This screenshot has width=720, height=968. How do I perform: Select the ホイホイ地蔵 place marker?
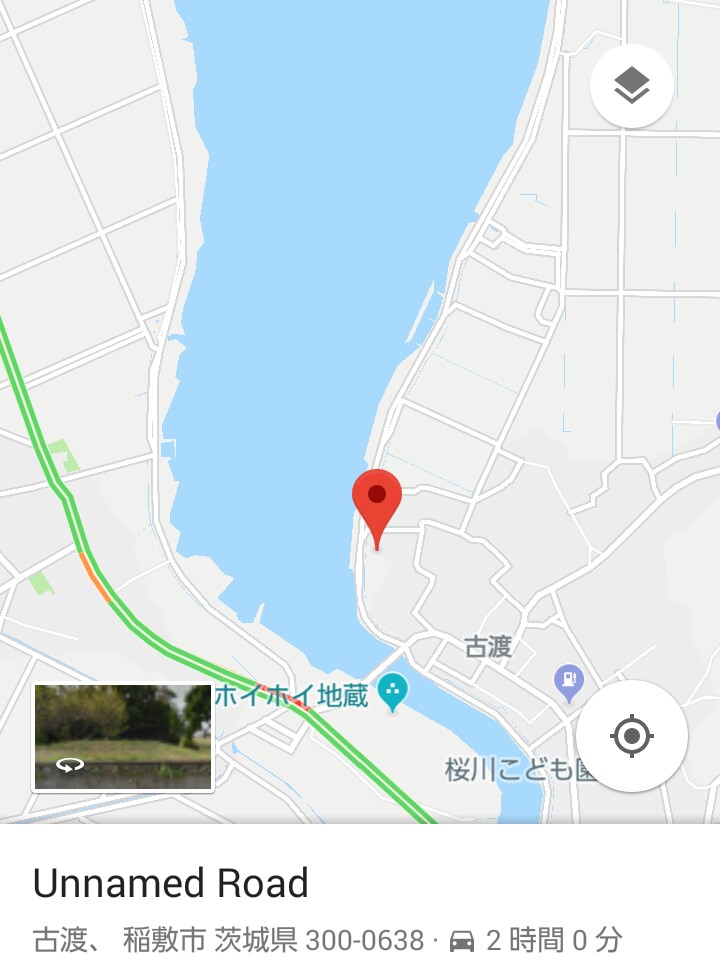[x=393, y=692]
